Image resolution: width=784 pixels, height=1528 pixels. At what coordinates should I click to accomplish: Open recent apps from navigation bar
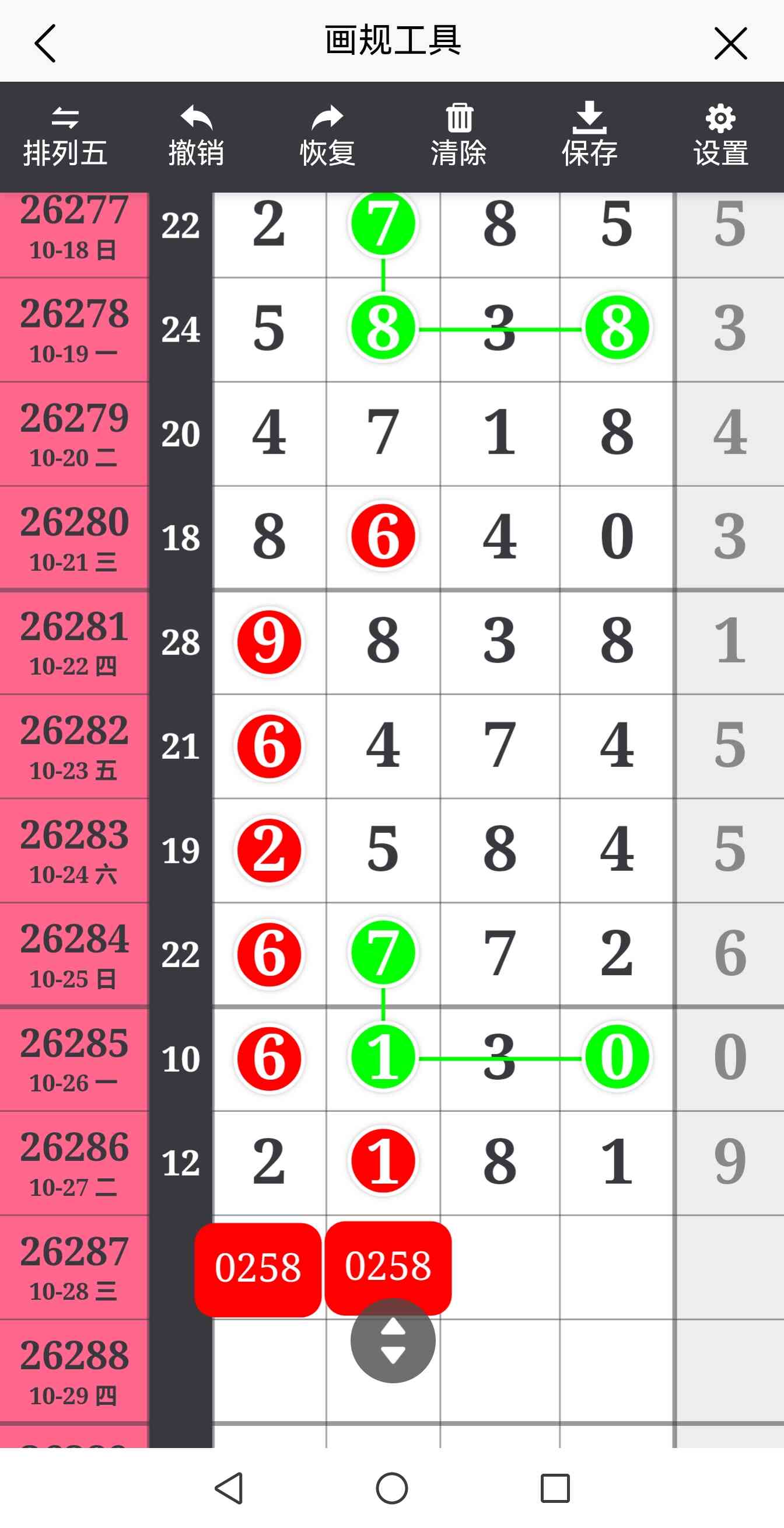[555, 1488]
